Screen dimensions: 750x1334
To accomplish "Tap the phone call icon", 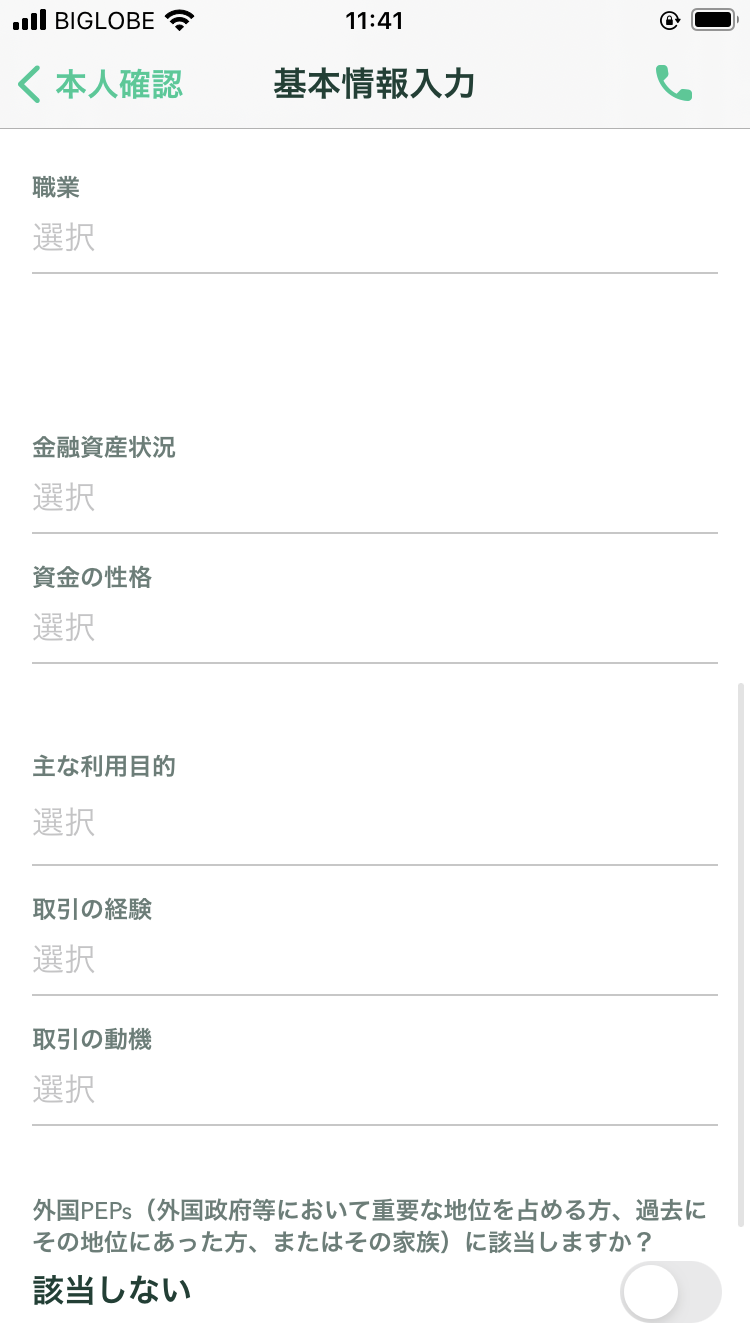I will [x=673, y=84].
